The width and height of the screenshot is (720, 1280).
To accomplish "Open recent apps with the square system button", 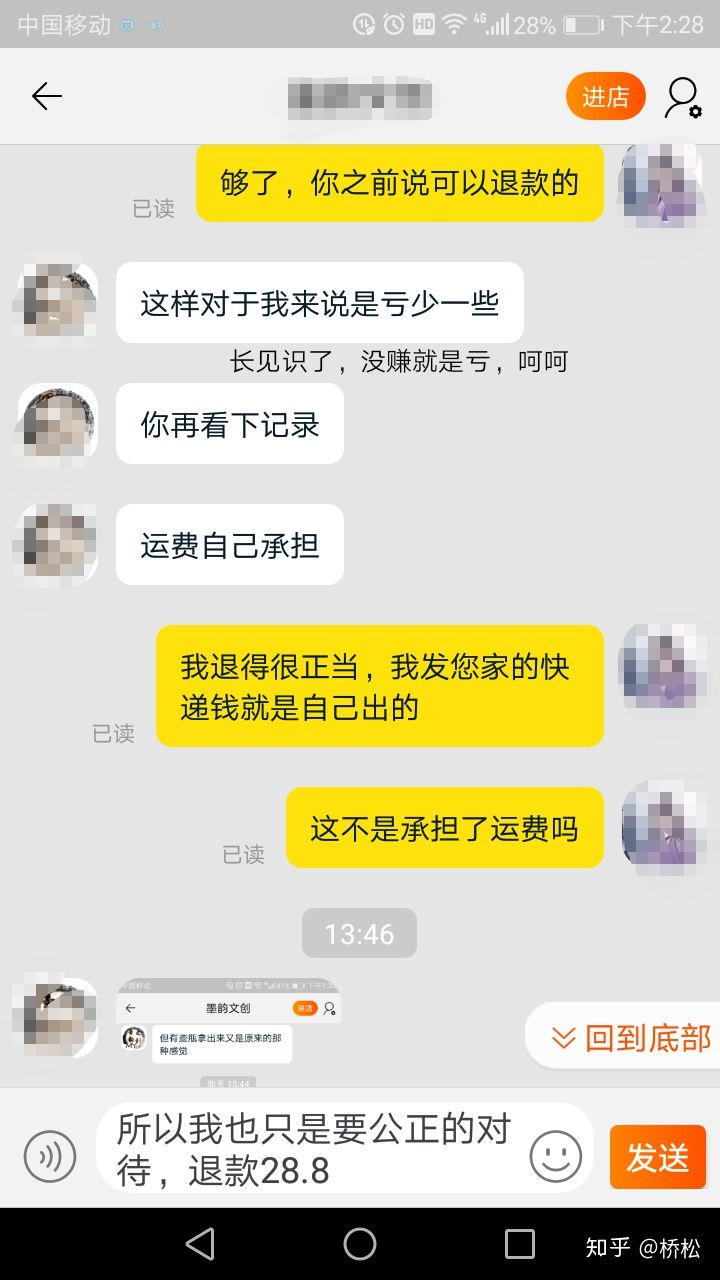I will pyautogui.click(x=520, y=1244).
